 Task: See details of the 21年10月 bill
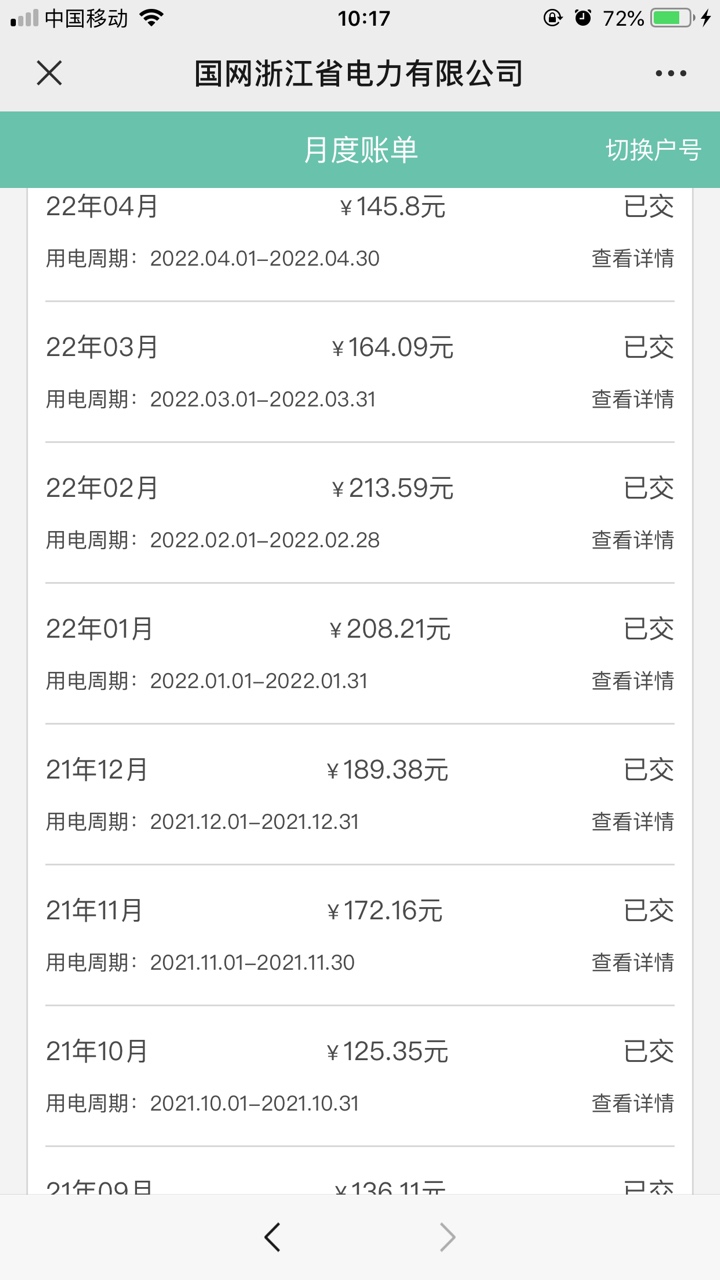pyautogui.click(x=632, y=1104)
